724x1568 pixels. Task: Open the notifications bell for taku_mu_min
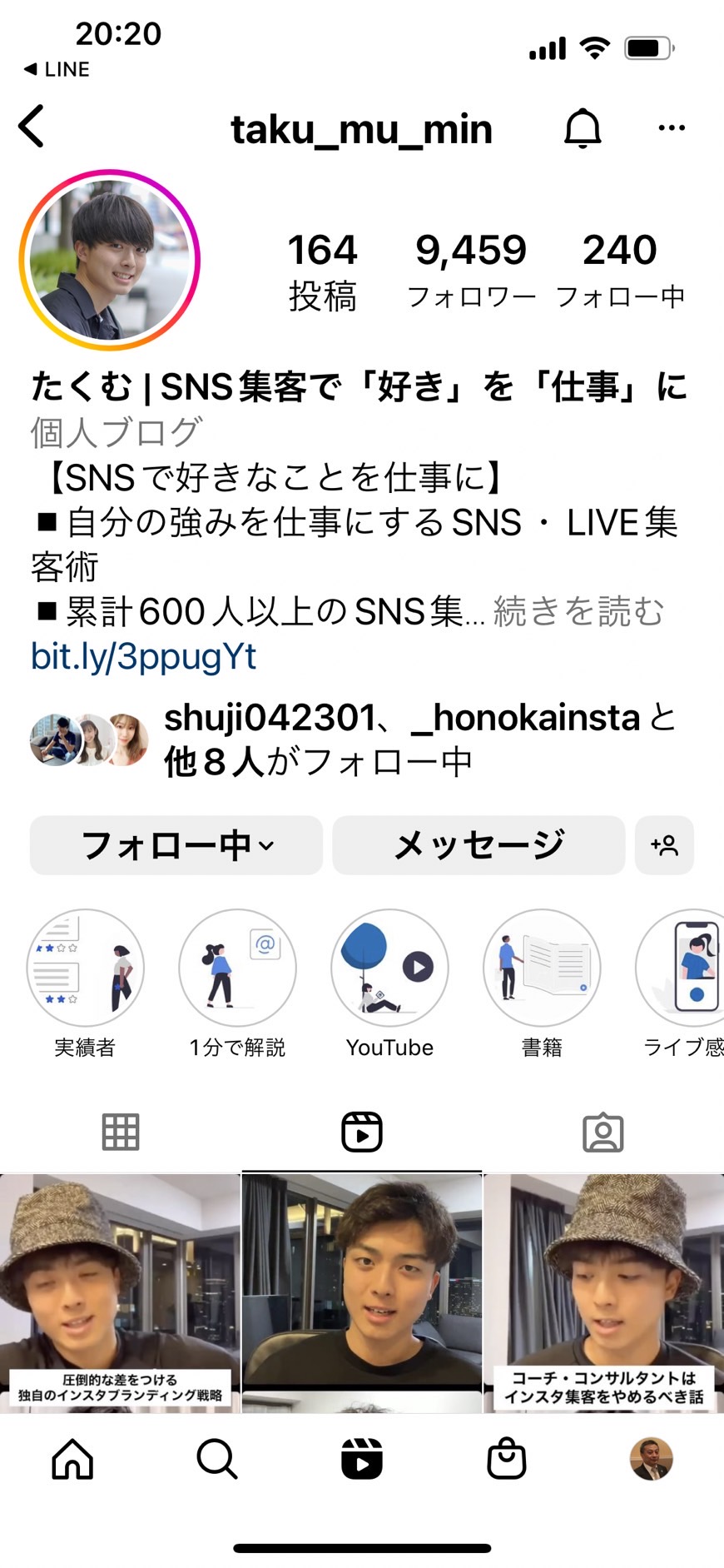(583, 128)
